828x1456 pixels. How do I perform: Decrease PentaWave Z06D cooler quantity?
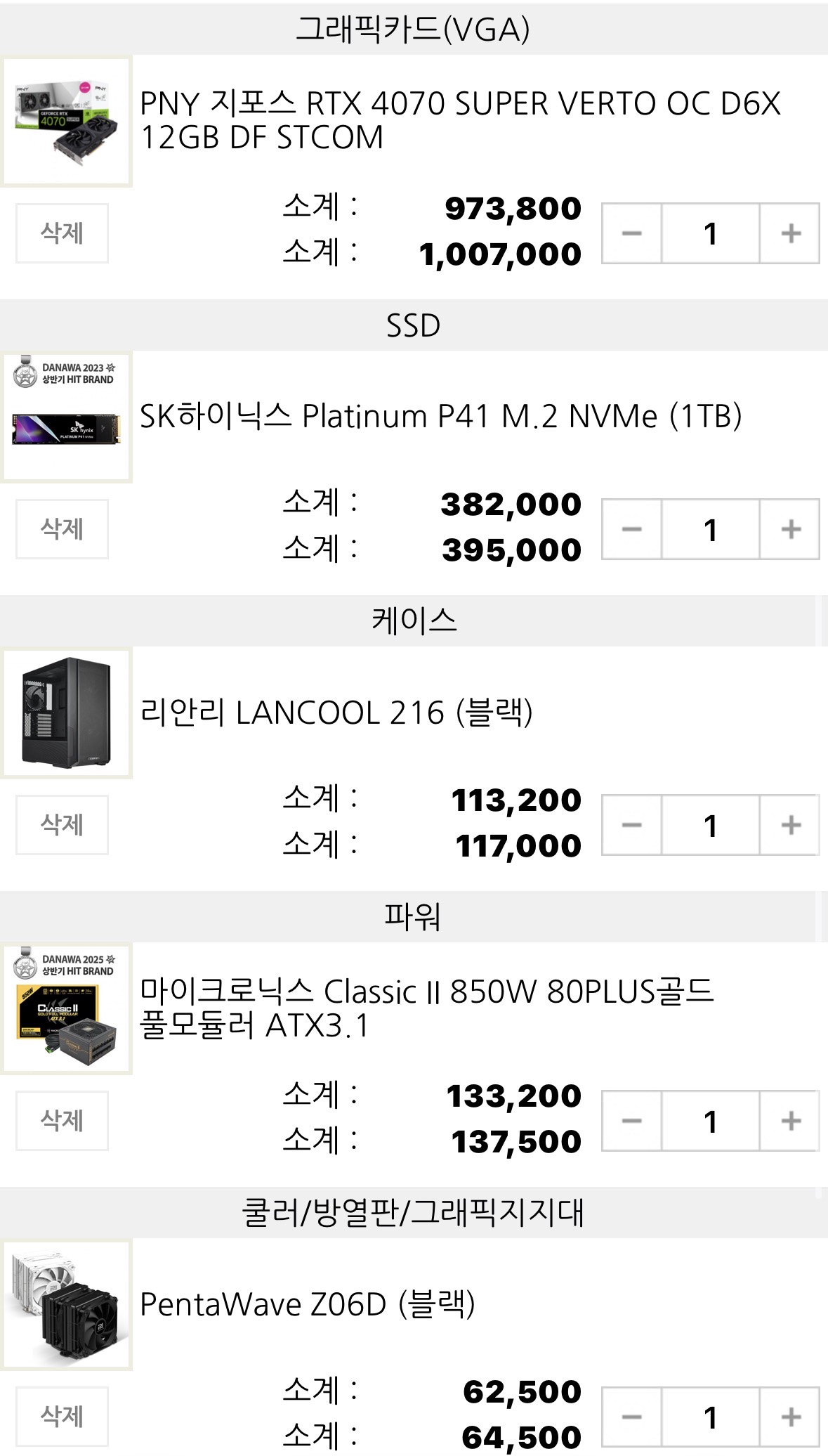pos(631,1417)
